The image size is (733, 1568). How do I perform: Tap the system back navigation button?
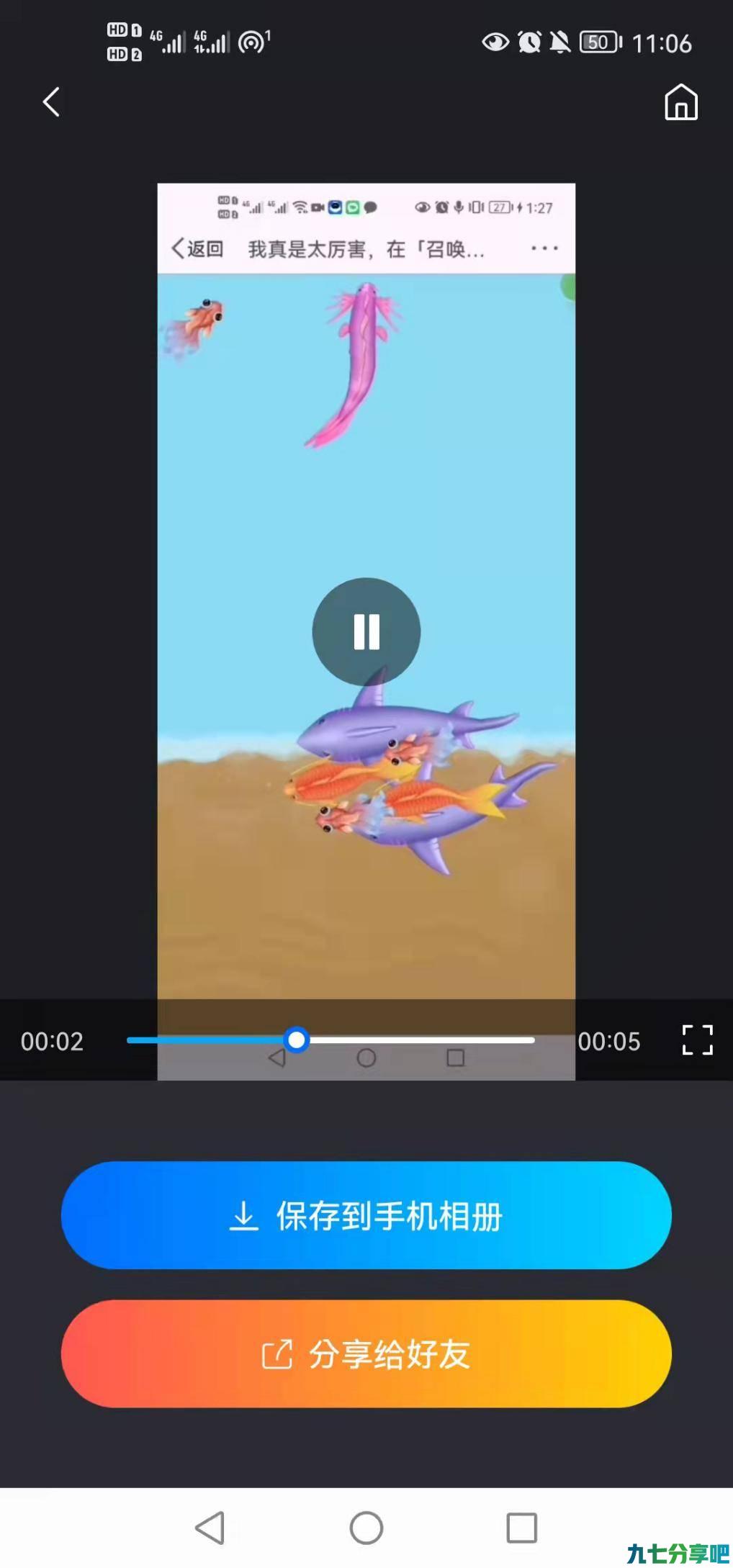pos(210,1528)
